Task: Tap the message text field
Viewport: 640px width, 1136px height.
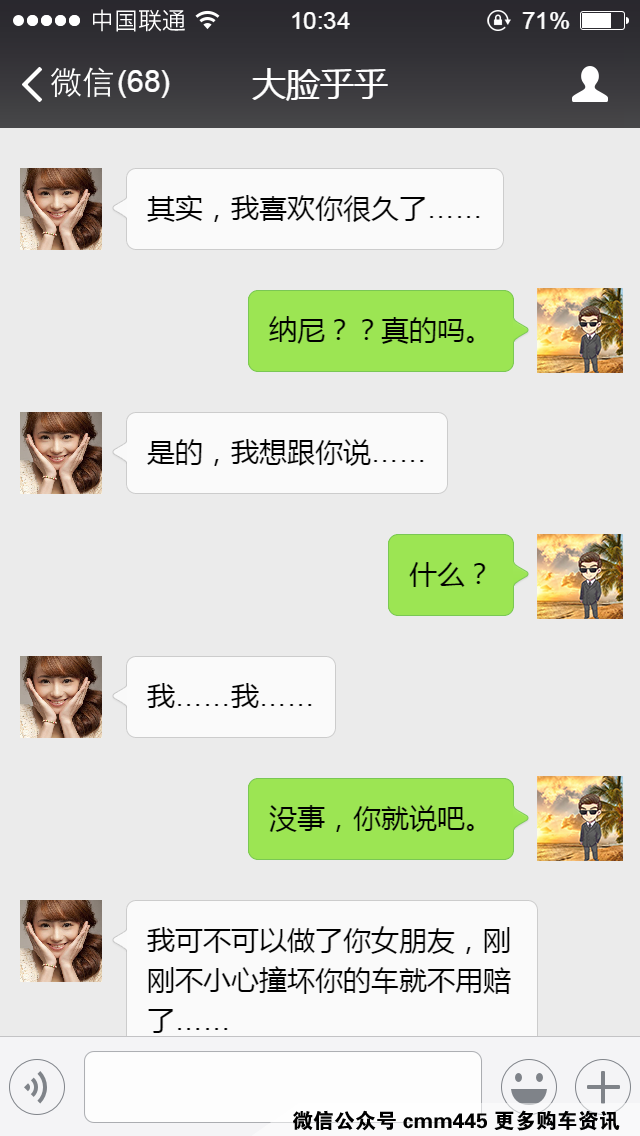Action: click(282, 1086)
